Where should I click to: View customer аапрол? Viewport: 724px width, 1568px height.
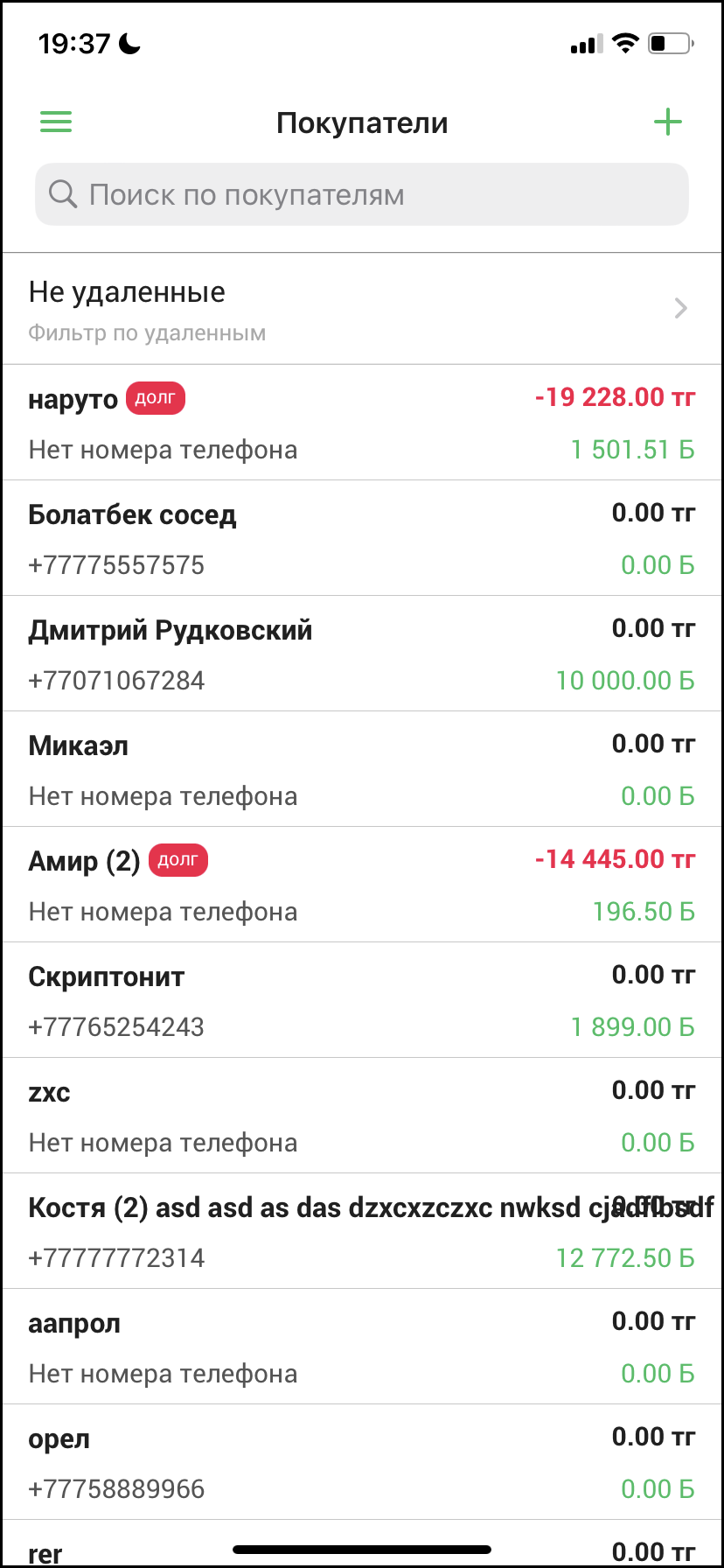pyautogui.click(x=362, y=1347)
